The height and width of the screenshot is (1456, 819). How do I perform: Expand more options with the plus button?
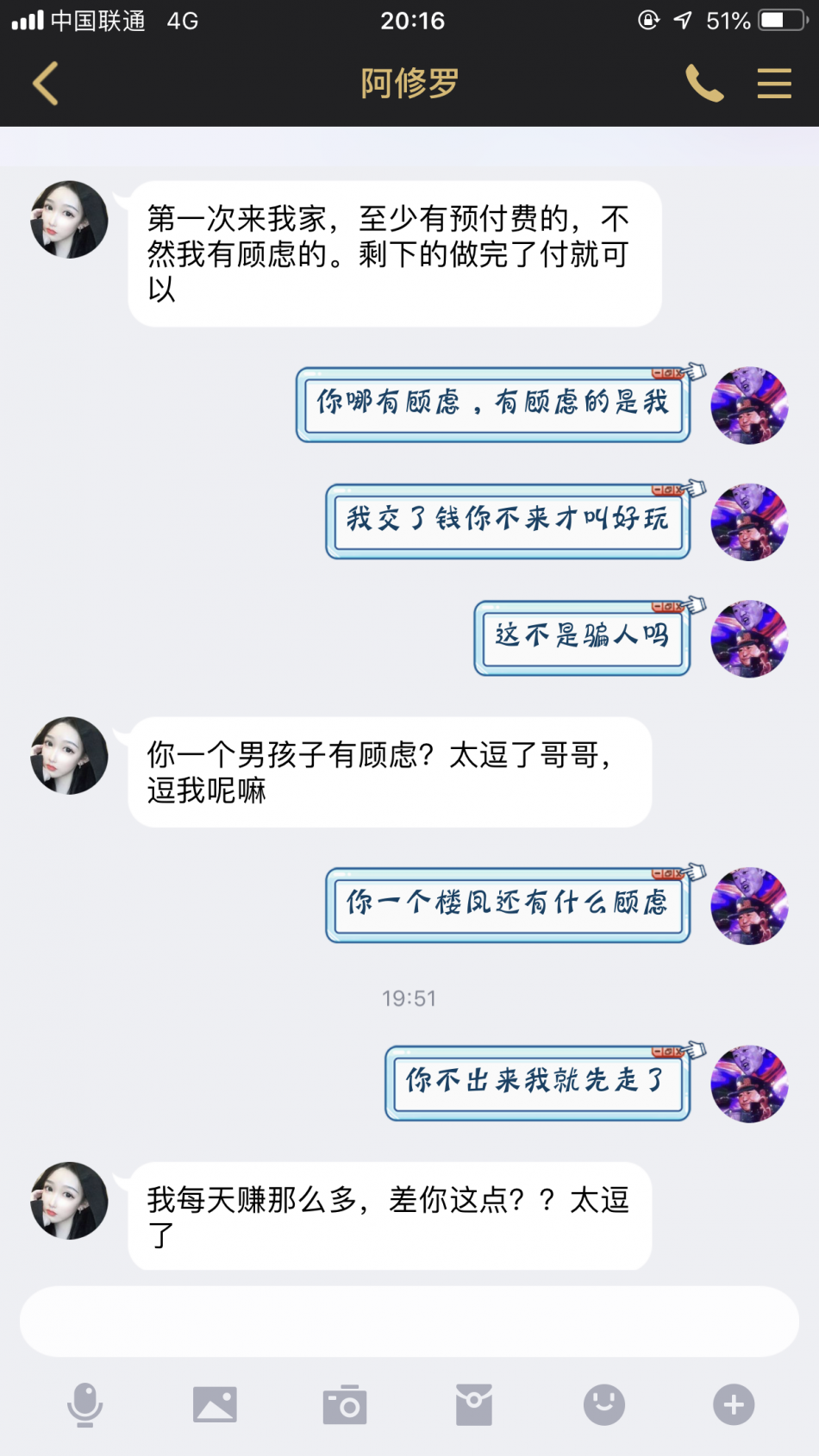734,1405
